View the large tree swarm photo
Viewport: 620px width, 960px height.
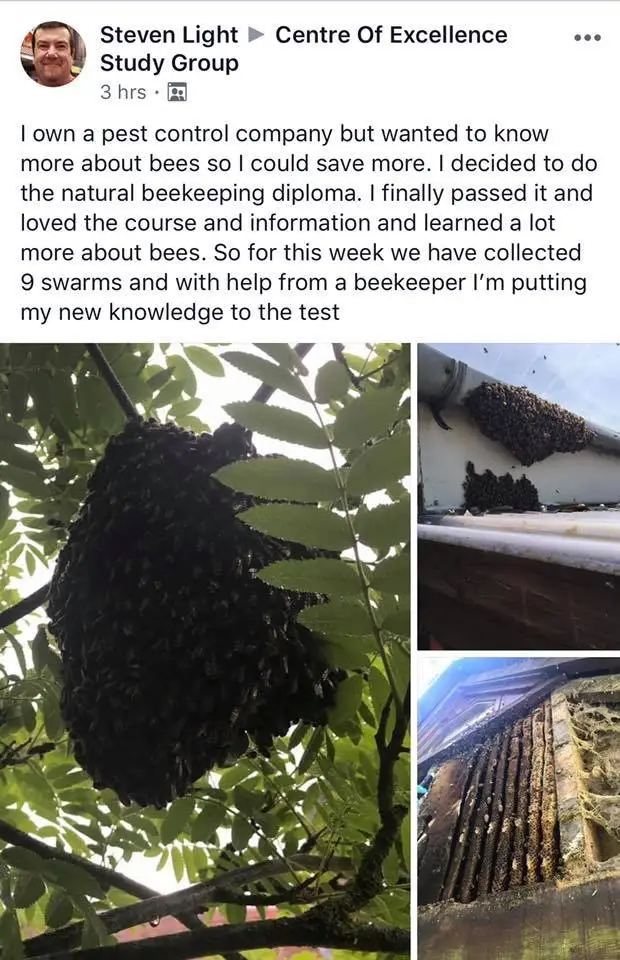point(205,650)
